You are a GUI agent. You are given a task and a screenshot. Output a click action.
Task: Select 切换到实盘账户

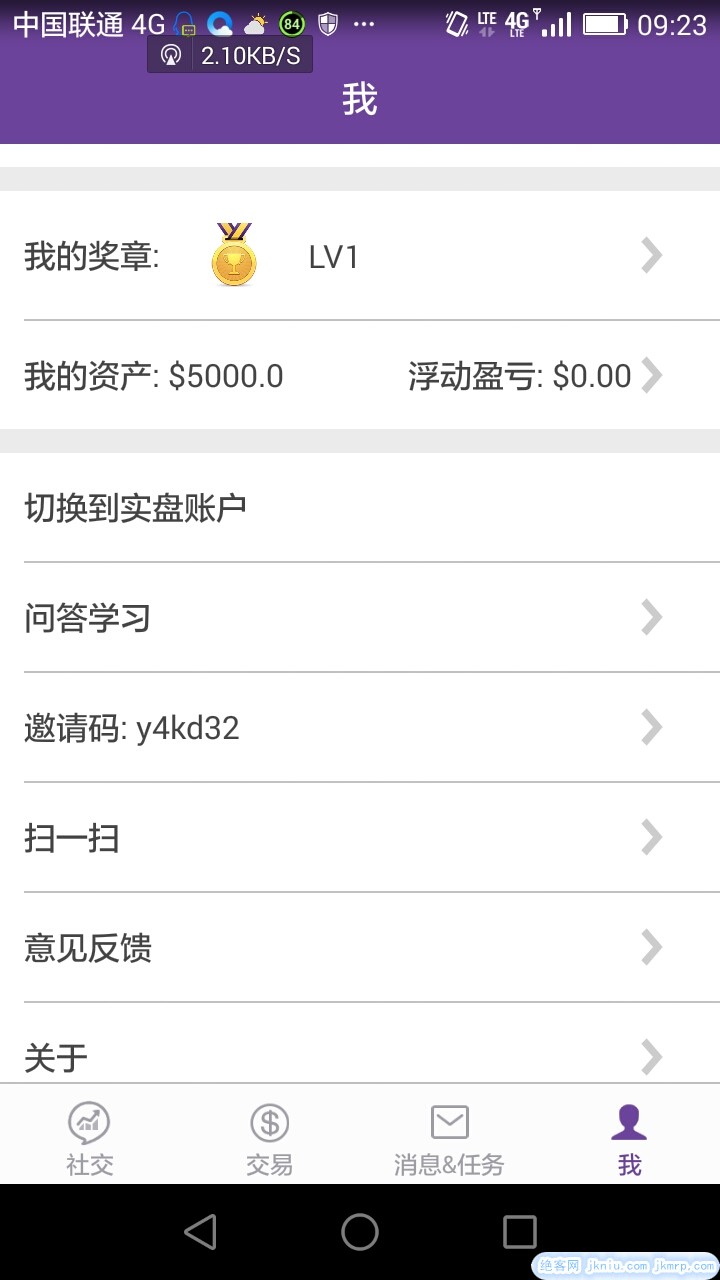360,508
